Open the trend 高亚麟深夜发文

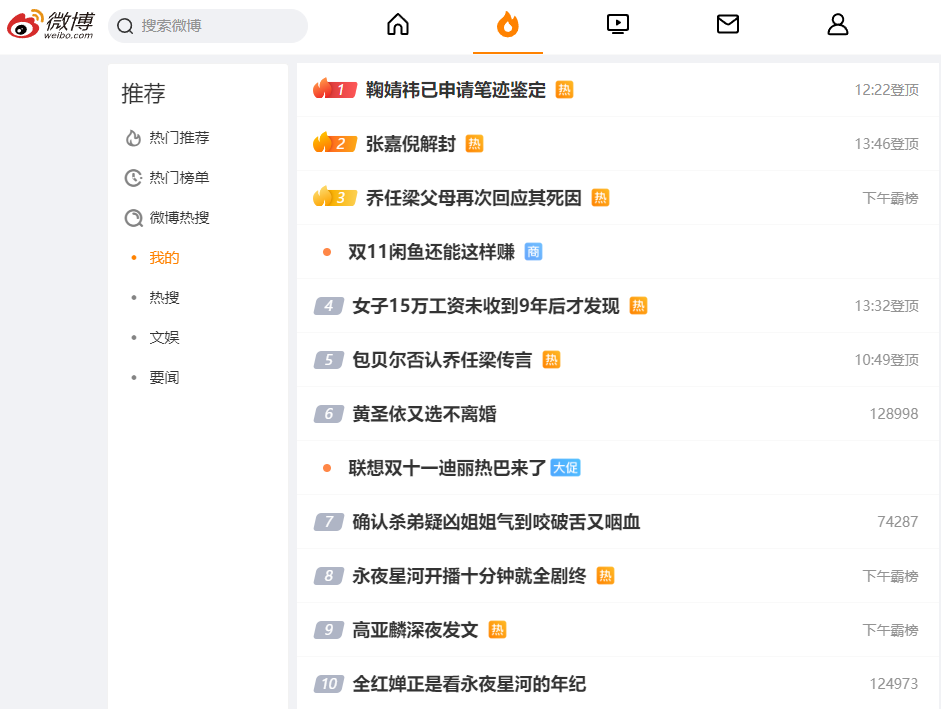click(415, 630)
